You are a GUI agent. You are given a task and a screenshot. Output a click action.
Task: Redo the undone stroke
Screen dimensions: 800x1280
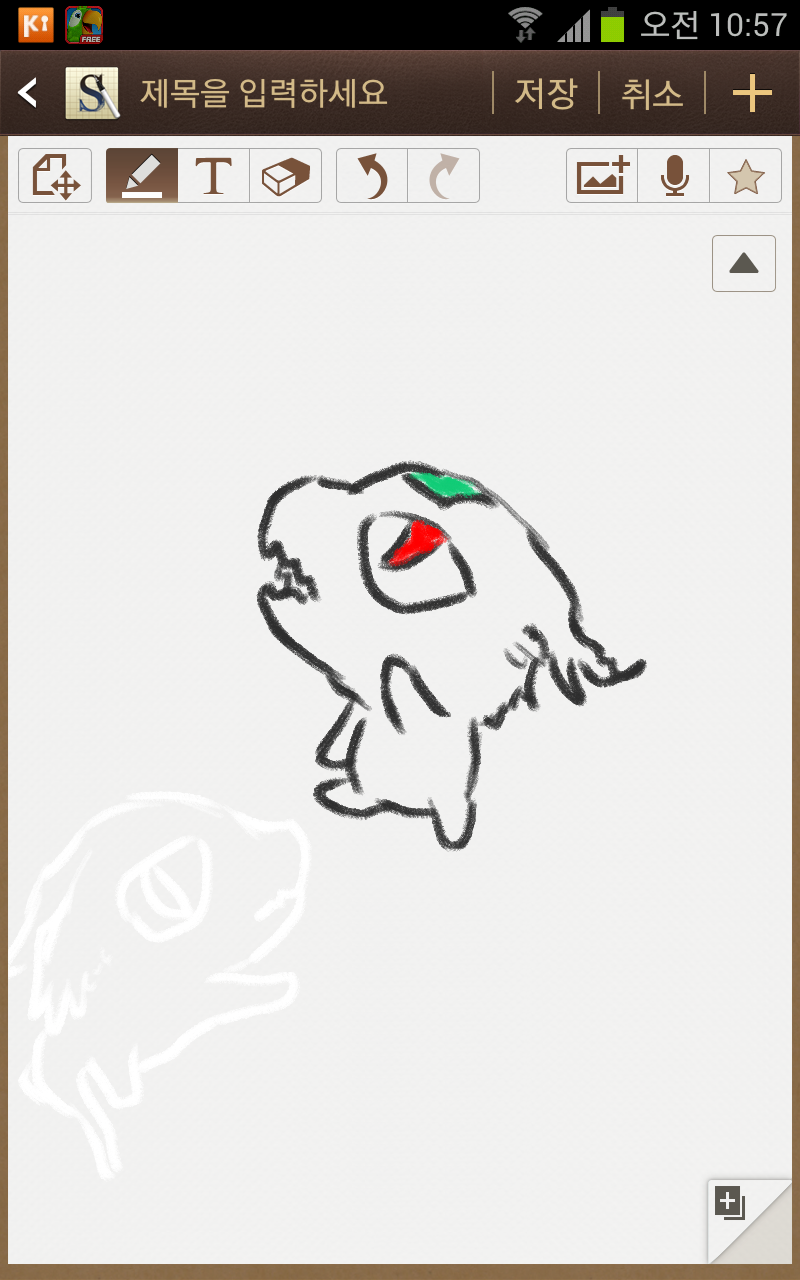pyautogui.click(x=443, y=176)
